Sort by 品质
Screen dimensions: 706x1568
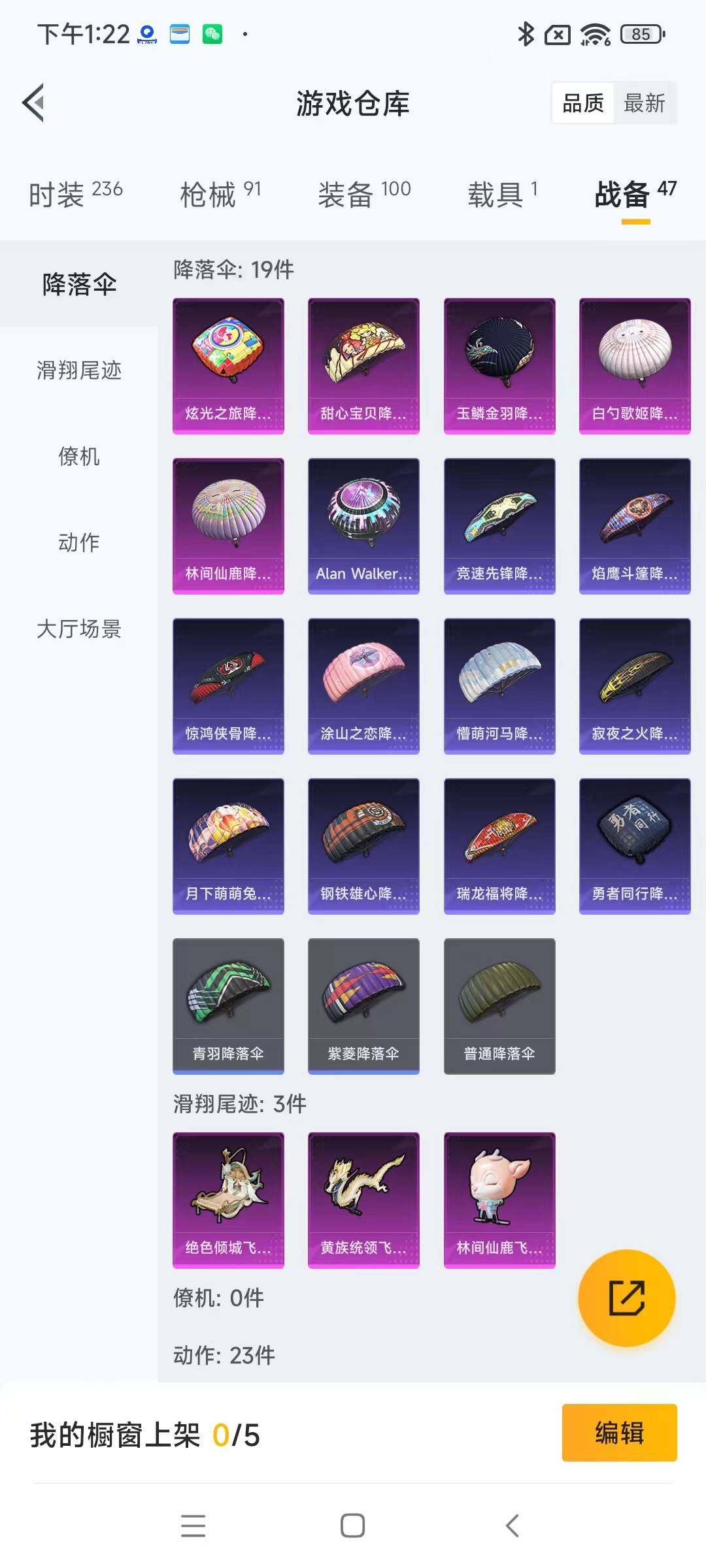(583, 103)
